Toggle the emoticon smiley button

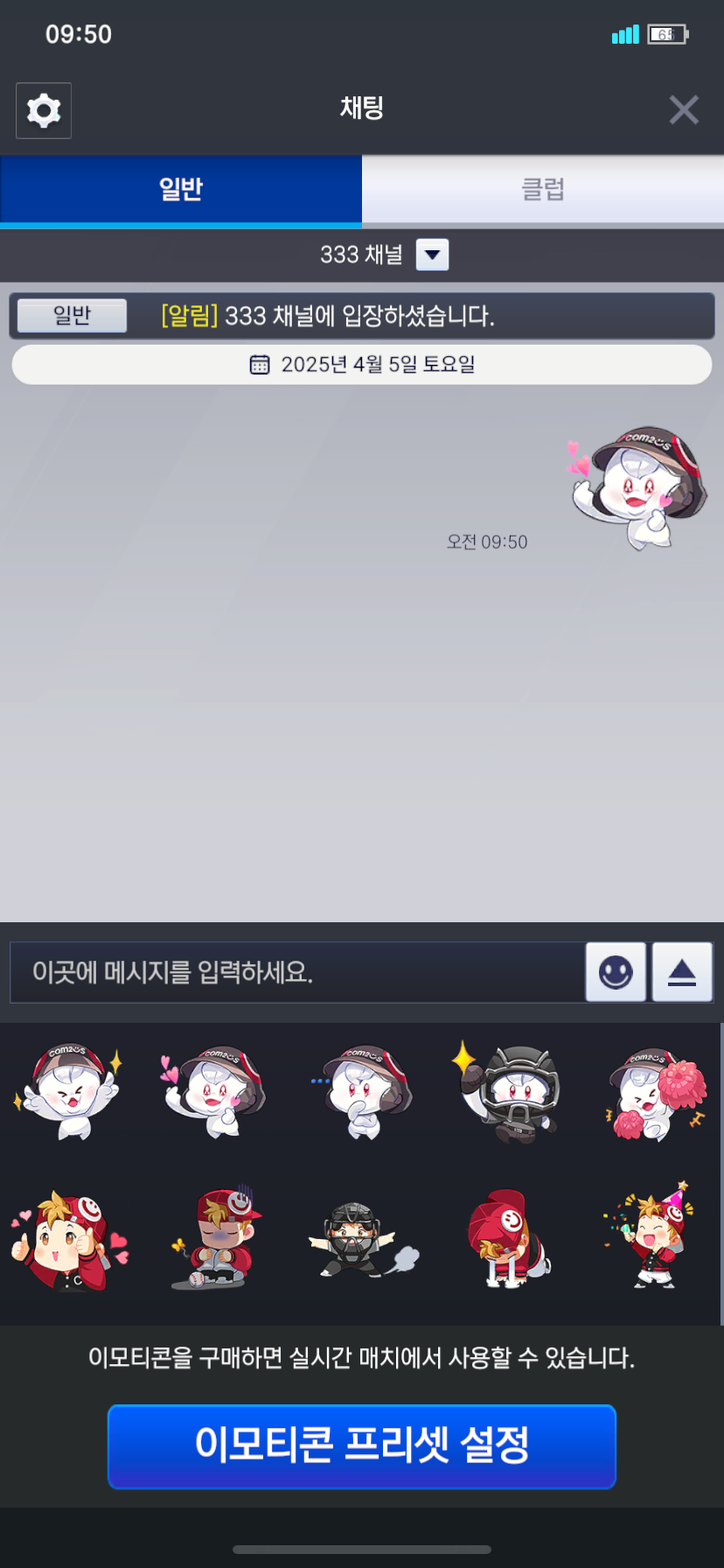(x=616, y=972)
